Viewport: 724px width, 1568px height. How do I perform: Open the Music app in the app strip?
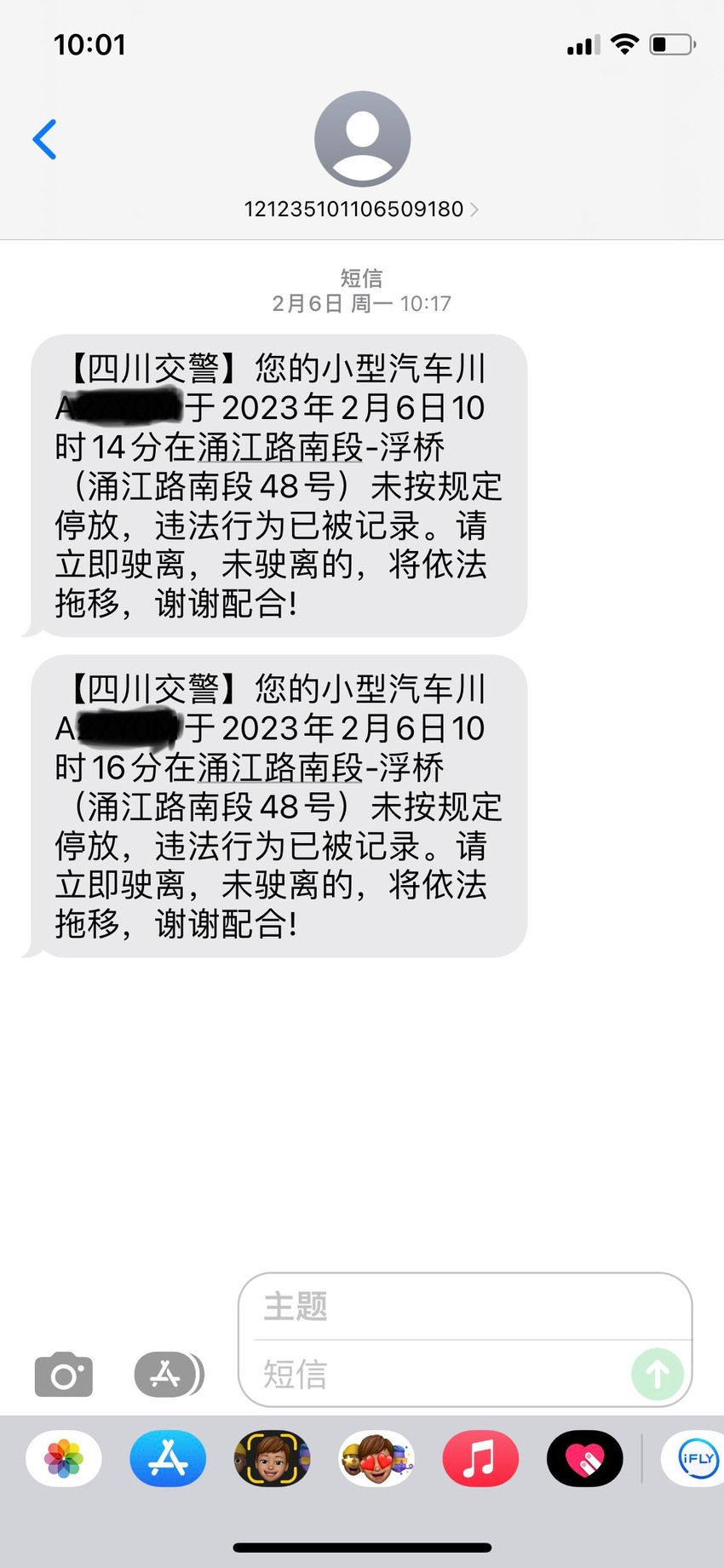tap(480, 1459)
